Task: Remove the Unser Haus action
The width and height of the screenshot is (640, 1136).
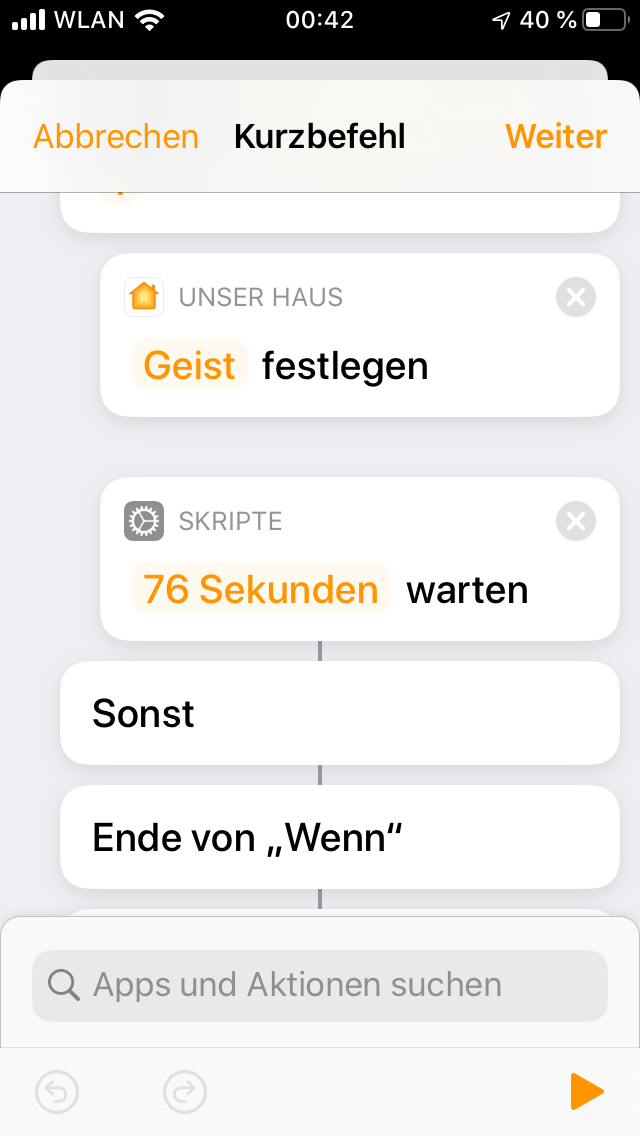Action: [575, 297]
